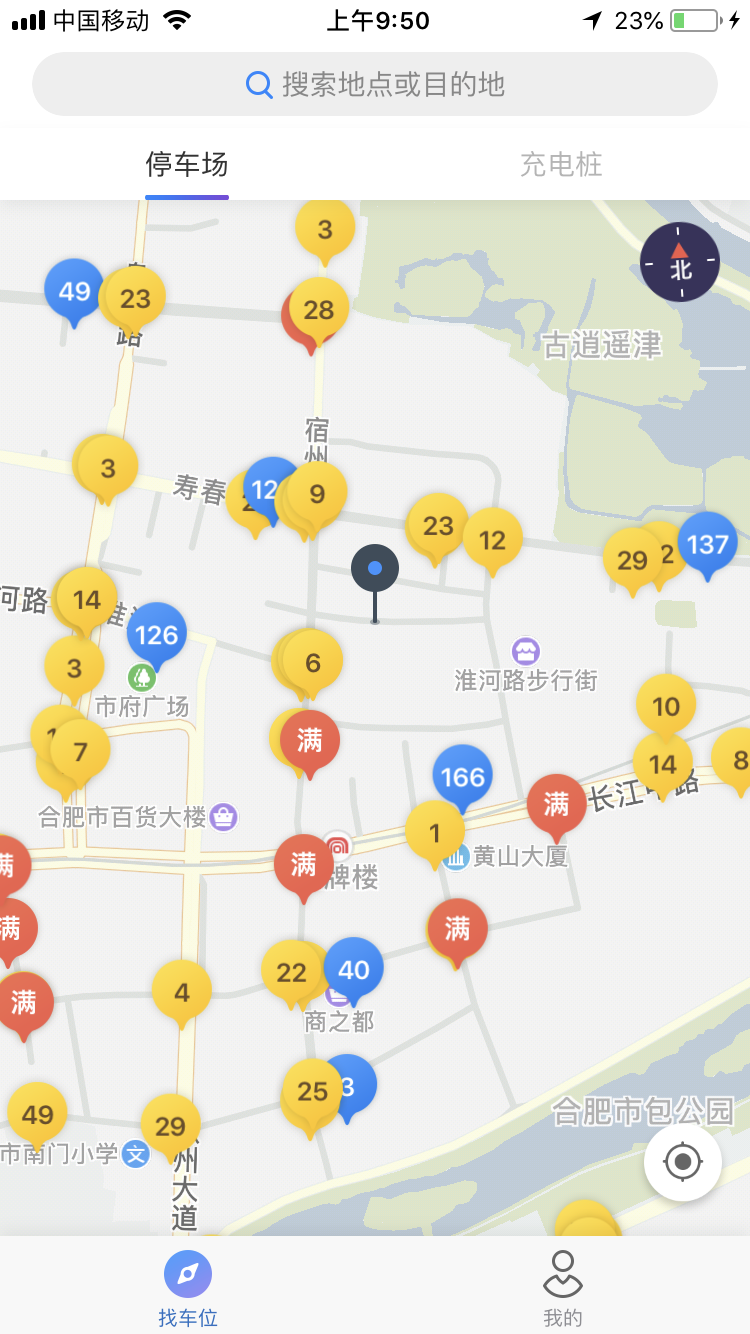Screen dimensions: 750x1334
Task: Open the 我的 tab
Action: [x=562, y=1288]
